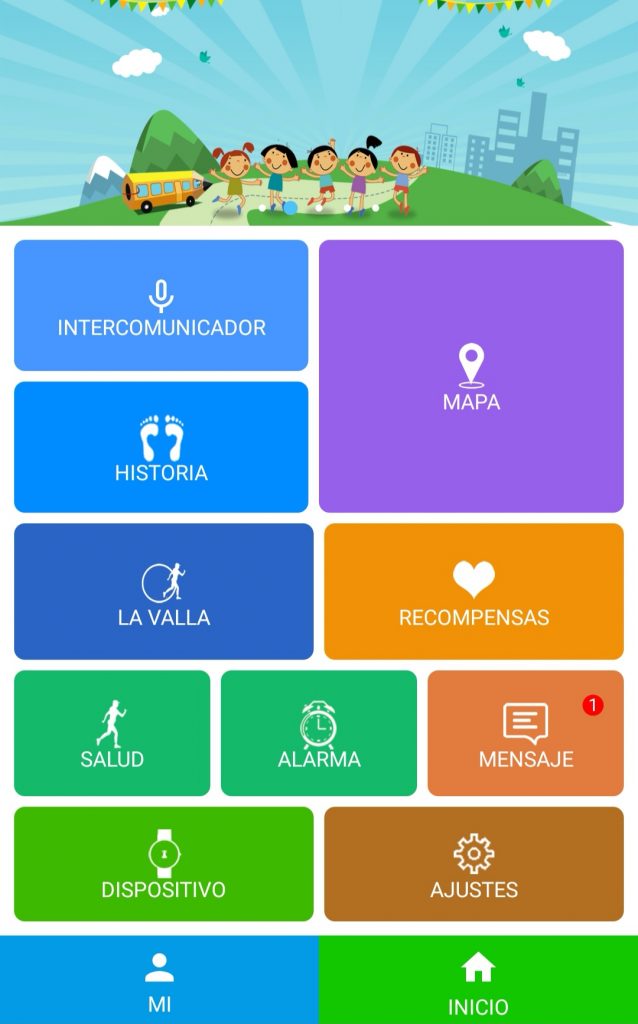Open the Recompensas heart tile

[x=473, y=591]
